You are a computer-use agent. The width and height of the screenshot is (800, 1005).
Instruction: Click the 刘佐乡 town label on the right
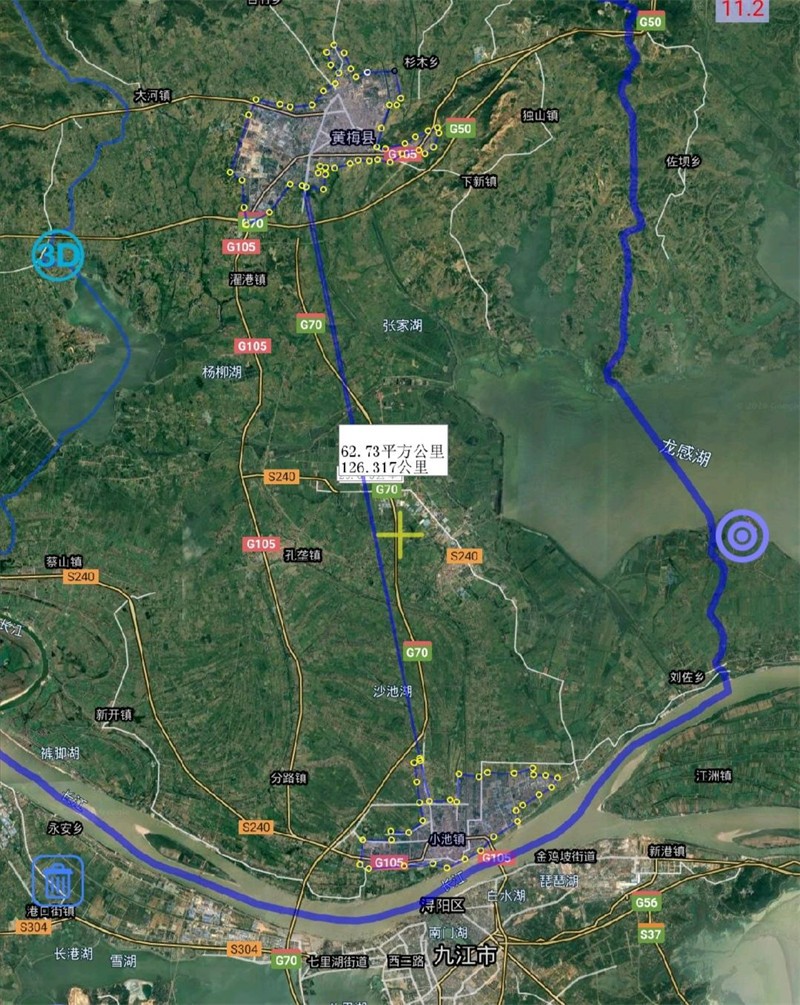(688, 676)
